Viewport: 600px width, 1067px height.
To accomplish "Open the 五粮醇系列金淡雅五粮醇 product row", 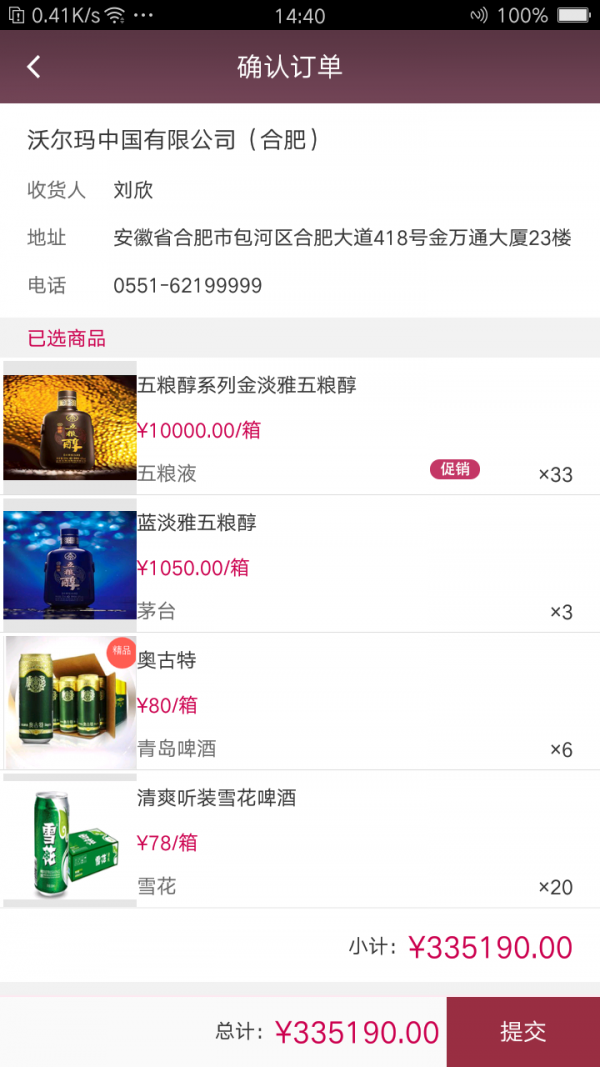I will [x=300, y=427].
